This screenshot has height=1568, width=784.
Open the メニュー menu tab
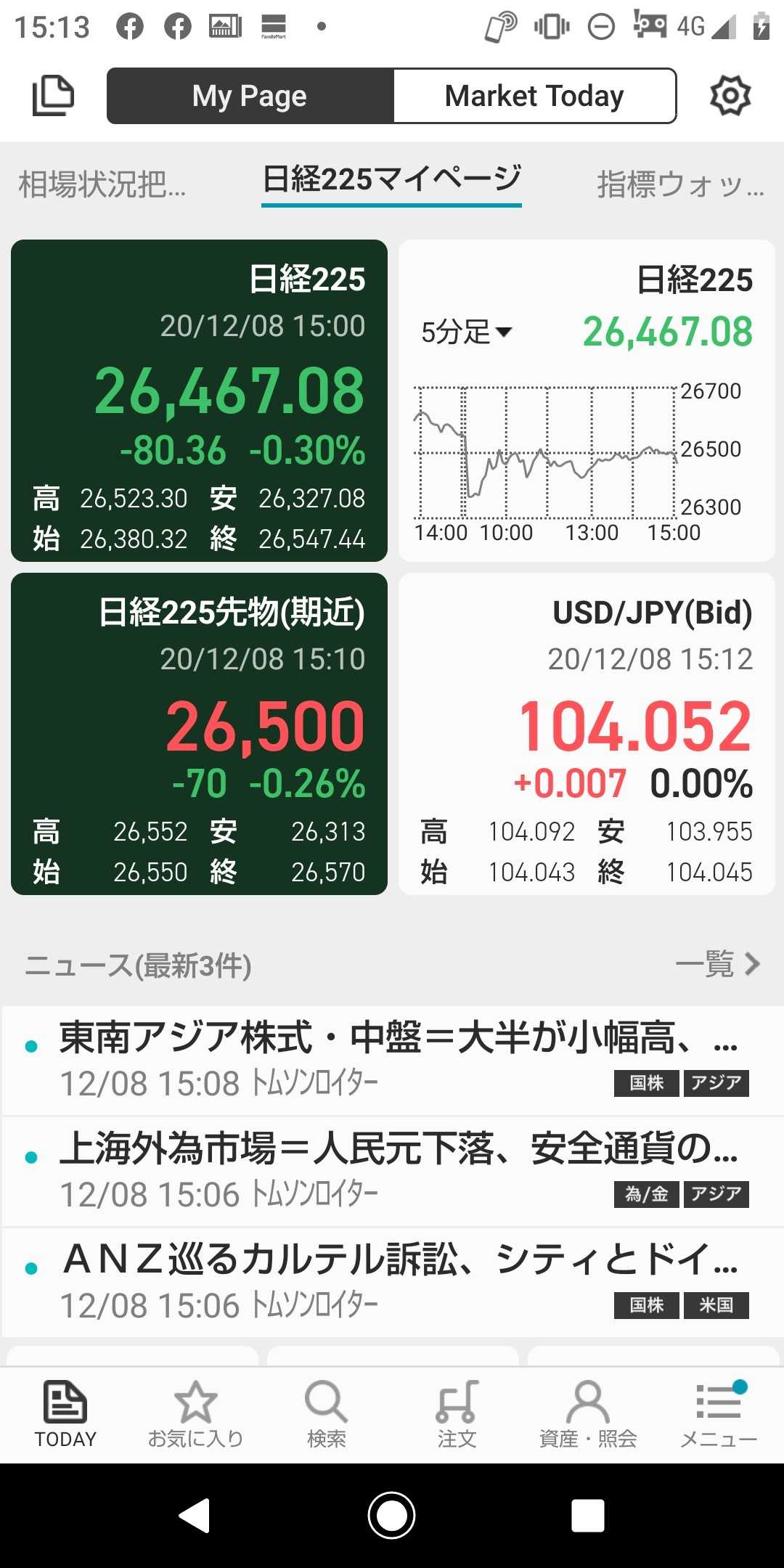tap(718, 1416)
